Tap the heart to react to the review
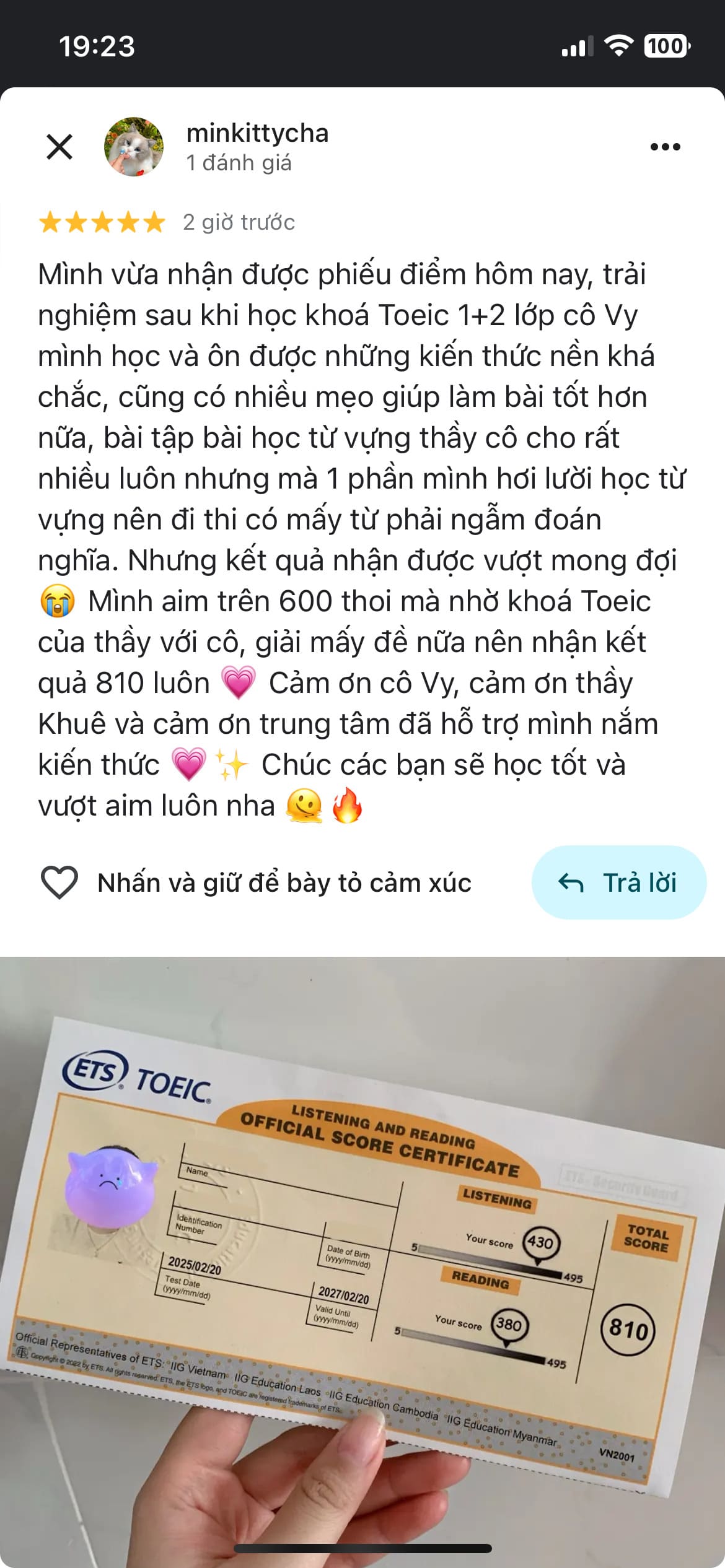 59,882
